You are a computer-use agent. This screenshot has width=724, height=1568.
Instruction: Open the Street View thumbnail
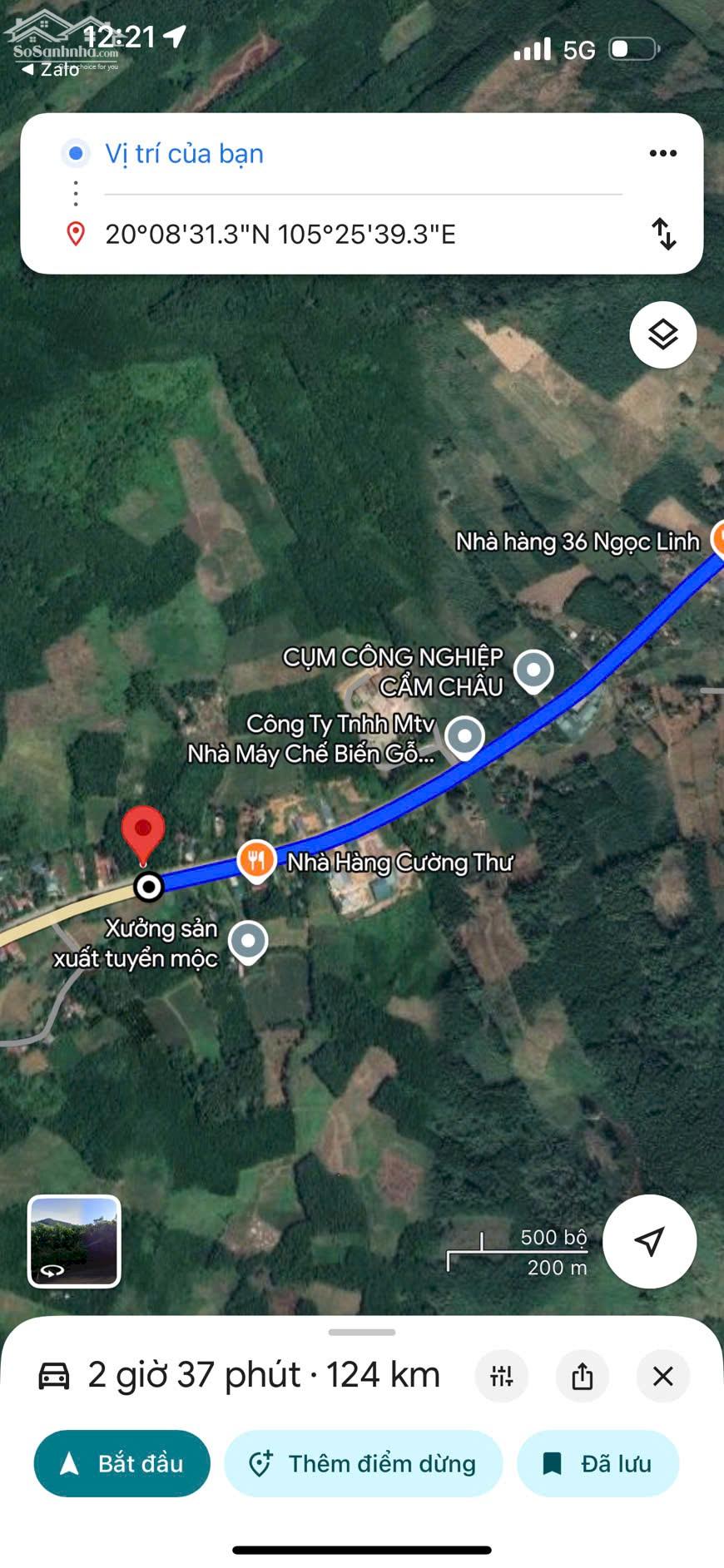(74, 1240)
